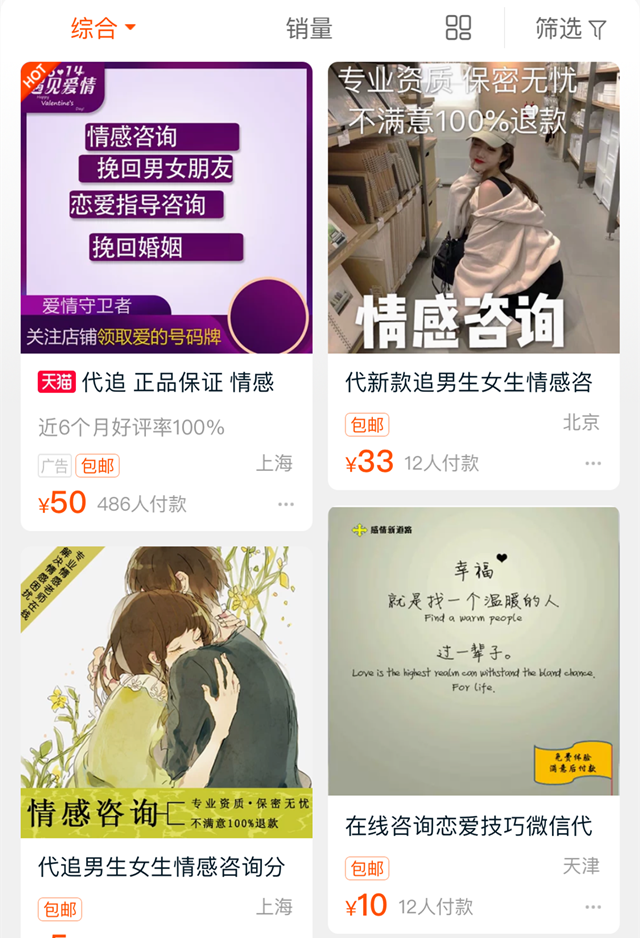Open the 筛选 filter panel
This screenshot has height=938, width=640.
tap(571, 29)
